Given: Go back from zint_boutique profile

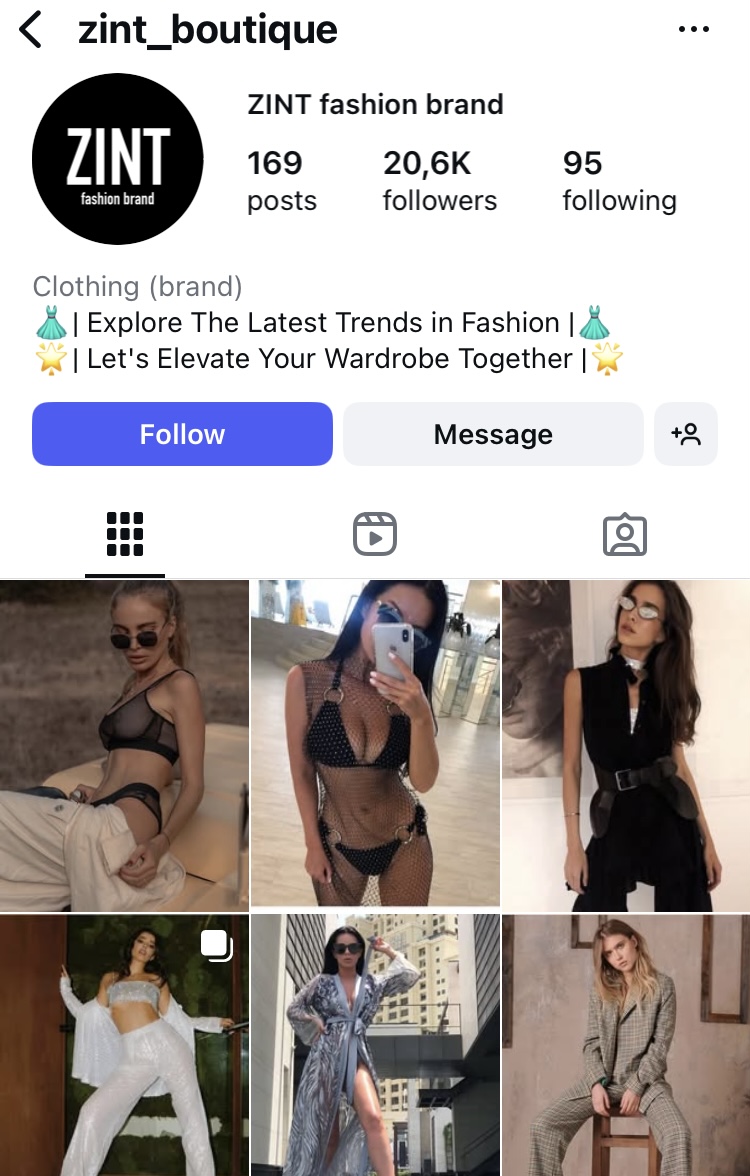Looking at the screenshot, I should pos(31,30).
